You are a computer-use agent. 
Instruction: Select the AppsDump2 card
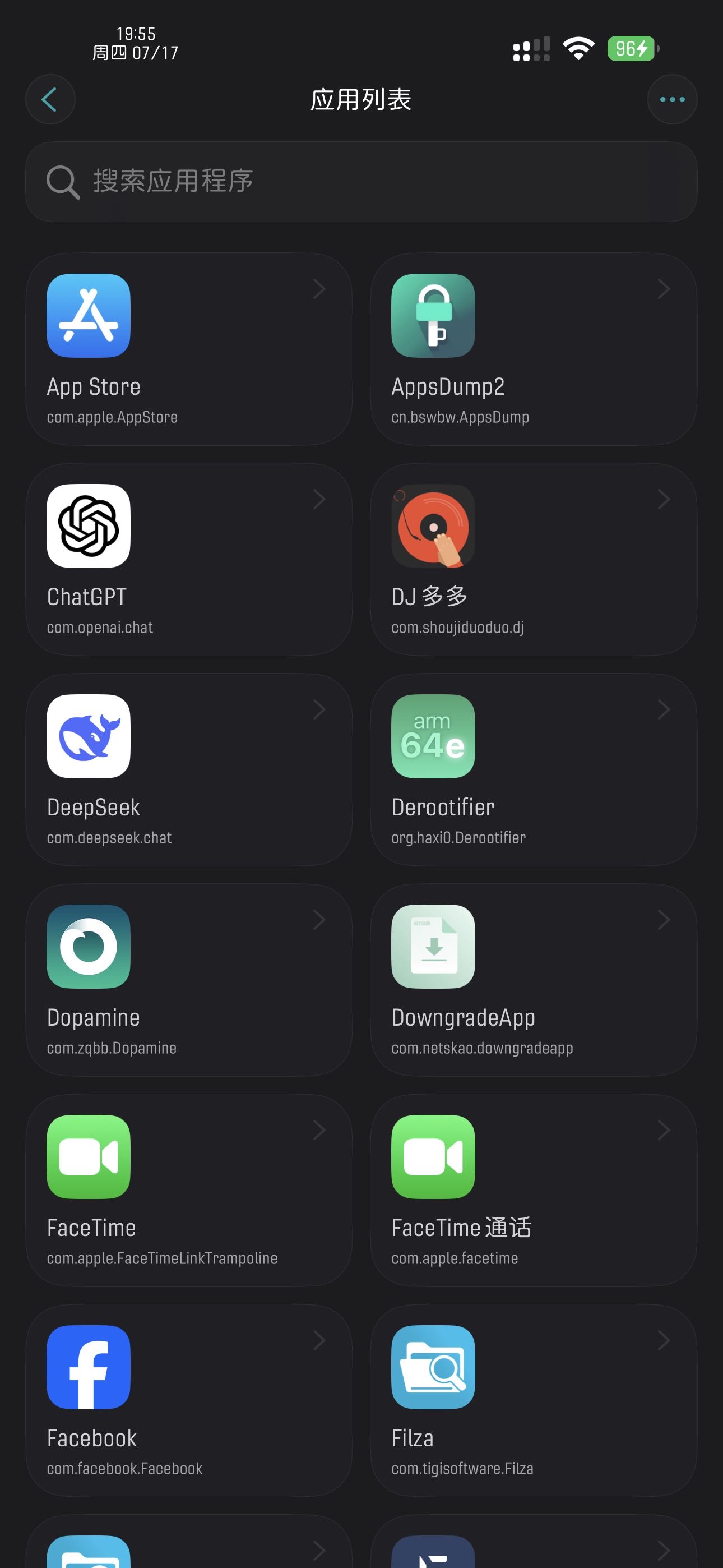(x=533, y=349)
